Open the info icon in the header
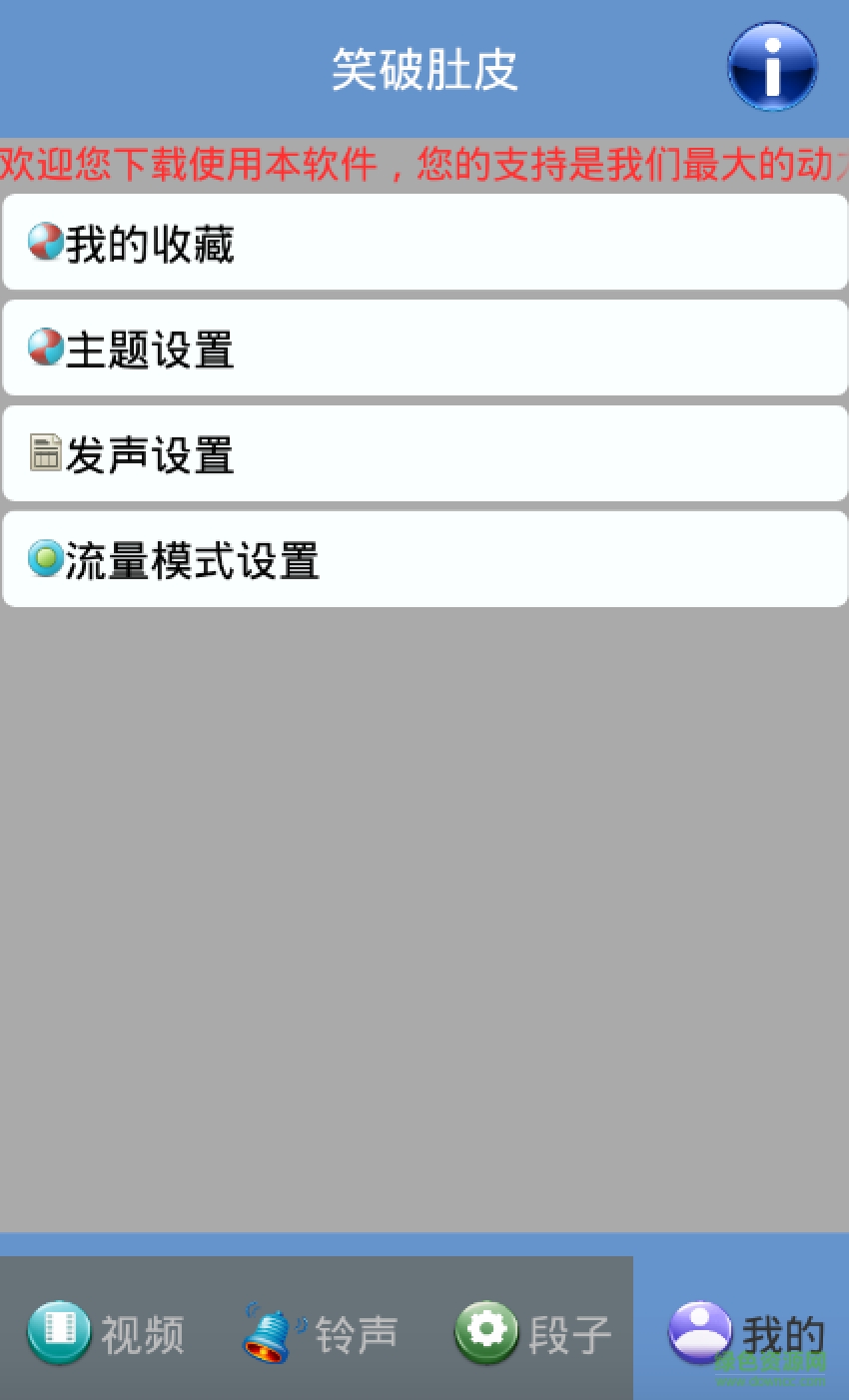 point(772,67)
